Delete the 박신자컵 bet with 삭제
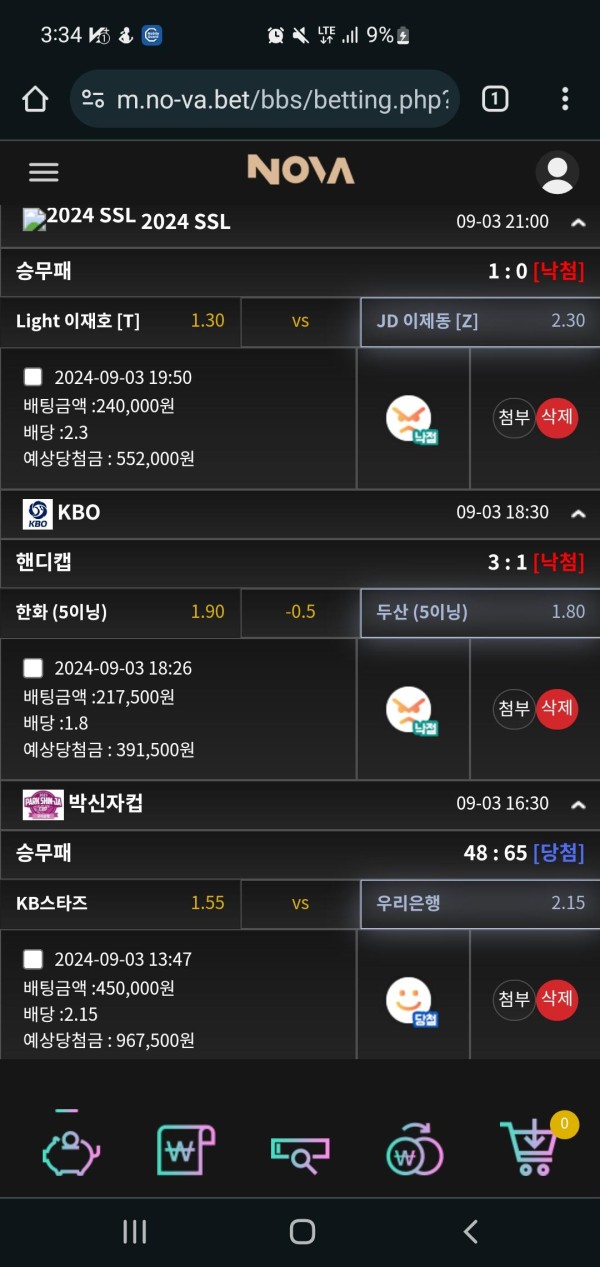The image size is (600, 1267). click(x=557, y=998)
